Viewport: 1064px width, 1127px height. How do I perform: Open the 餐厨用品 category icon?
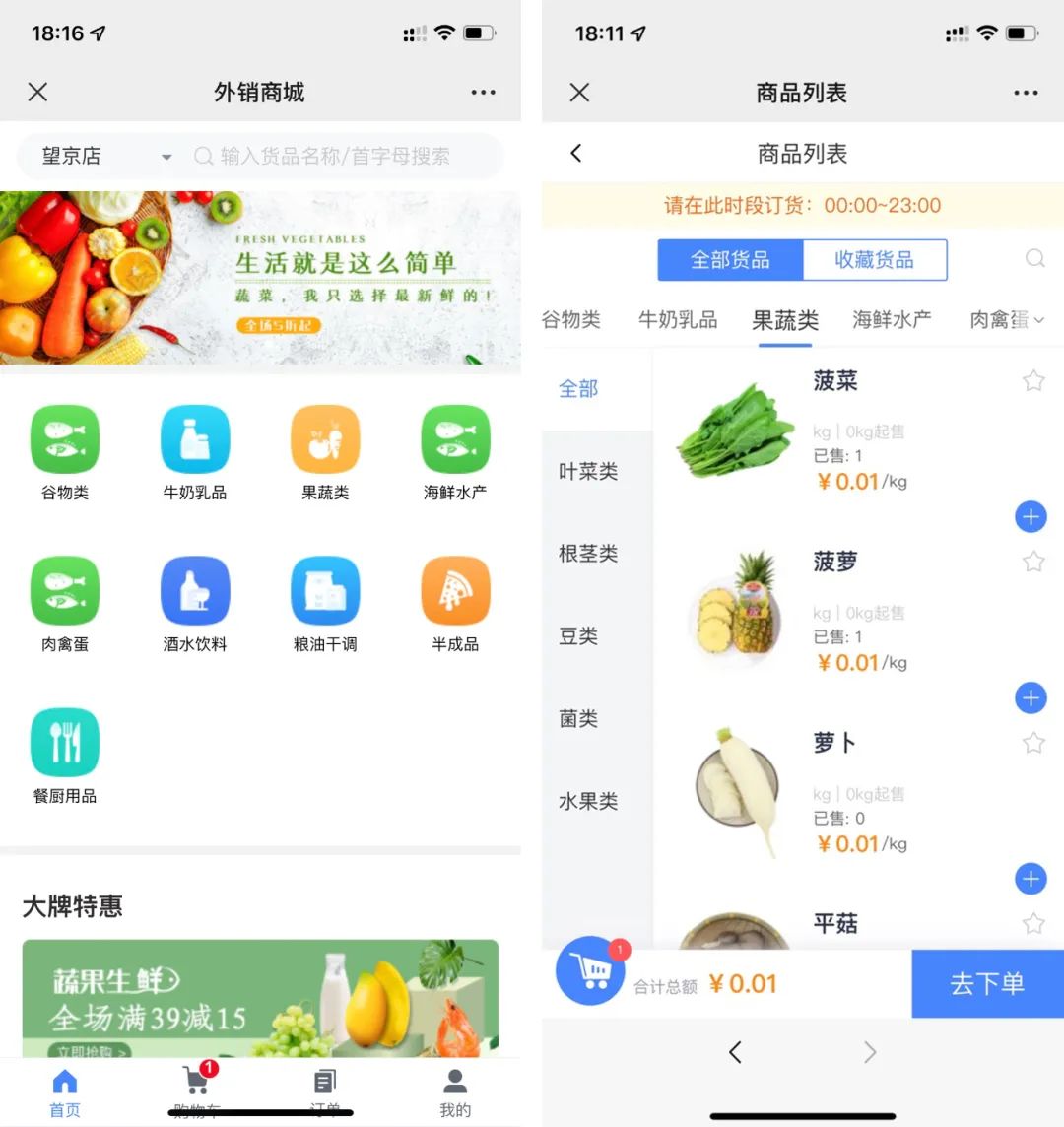pyautogui.click(x=65, y=743)
